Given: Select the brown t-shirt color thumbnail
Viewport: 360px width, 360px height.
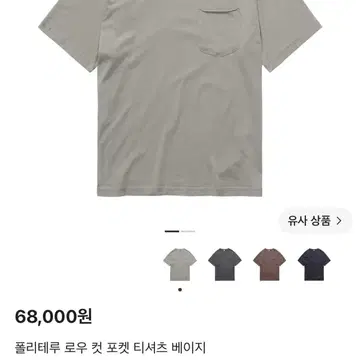Looking at the screenshot, I should click(269, 265).
